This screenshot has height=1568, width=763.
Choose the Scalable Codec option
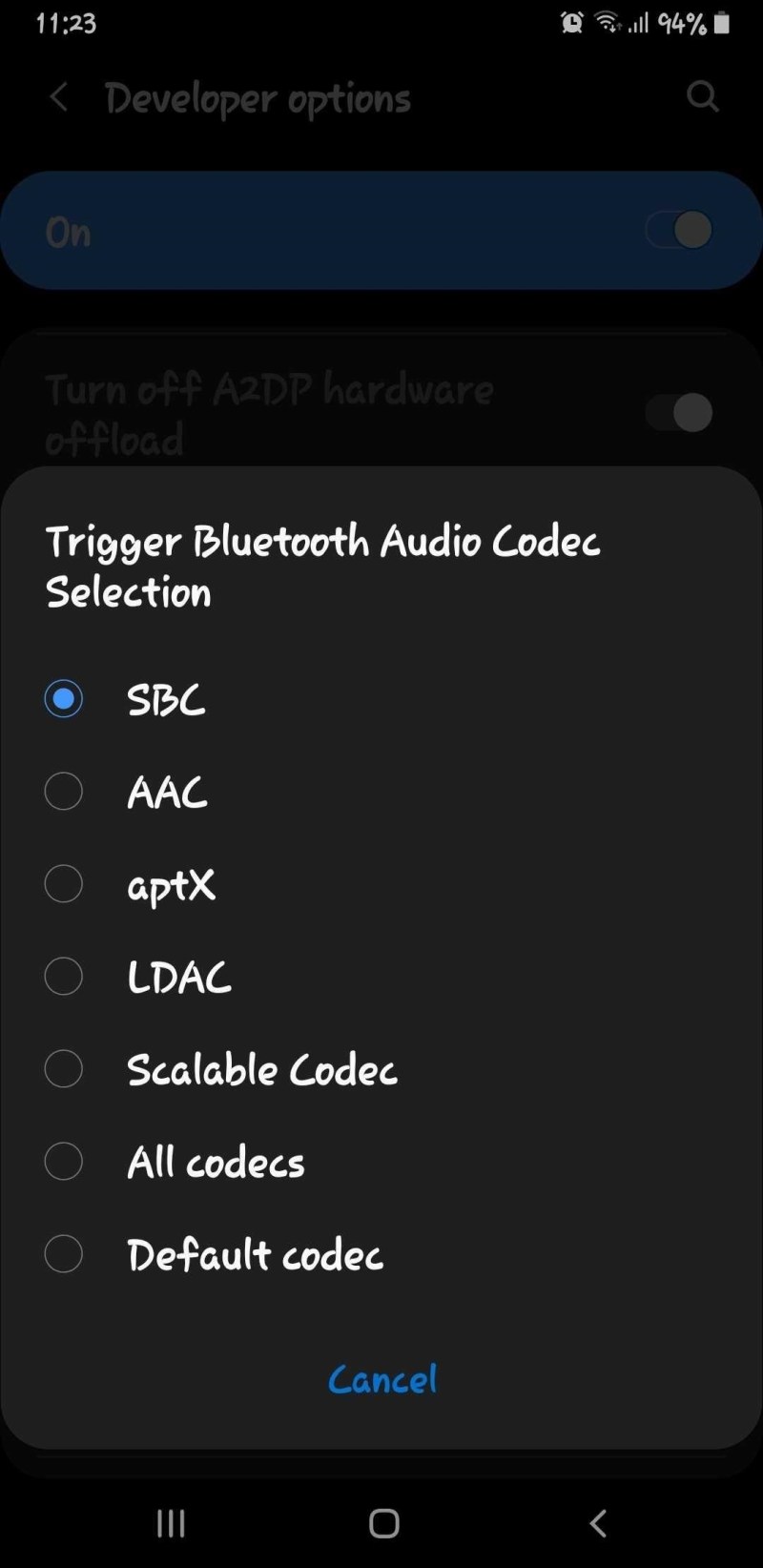point(381,1069)
